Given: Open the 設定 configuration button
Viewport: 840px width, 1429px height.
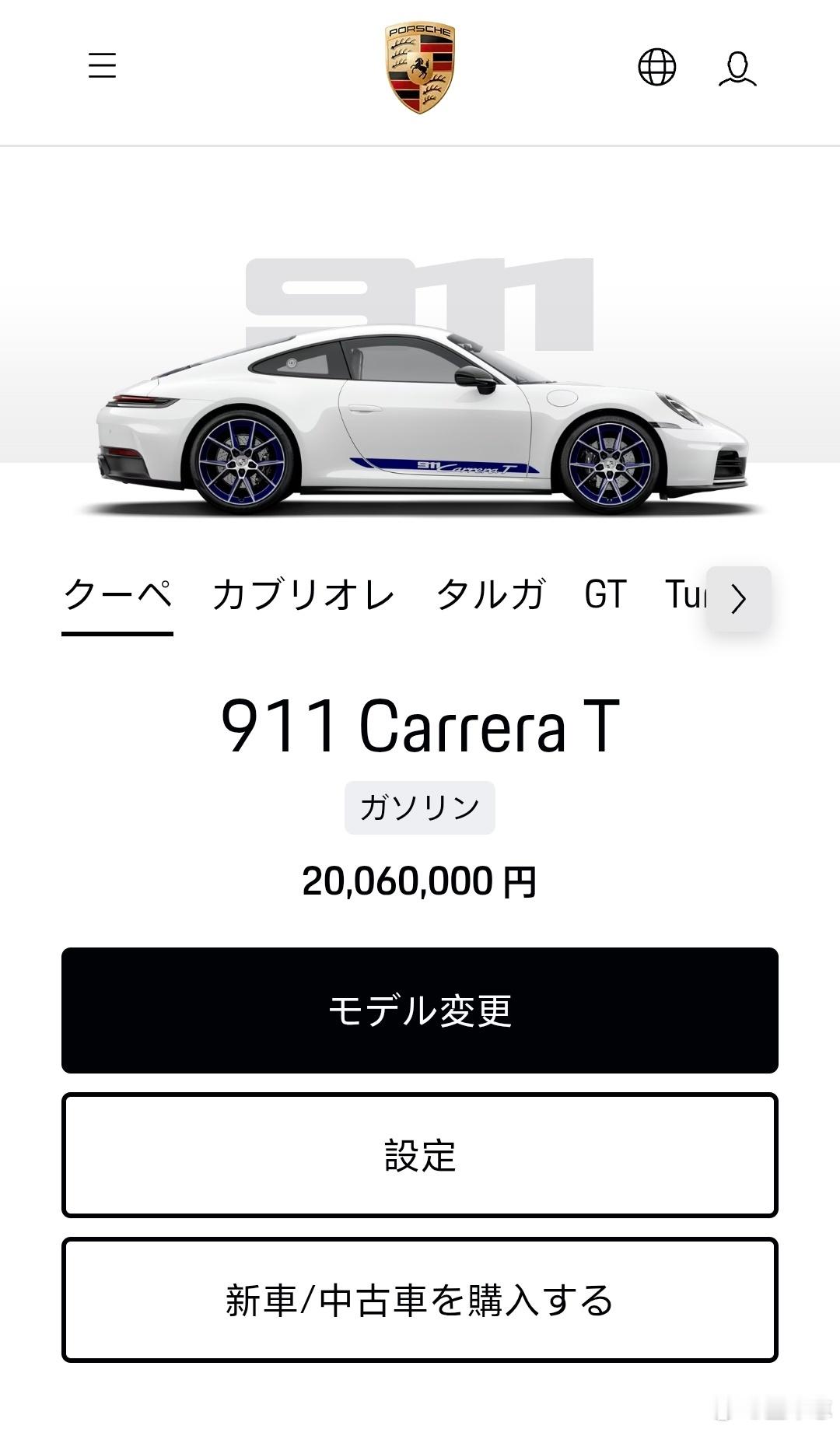Looking at the screenshot, I should tap(419, 1156).
